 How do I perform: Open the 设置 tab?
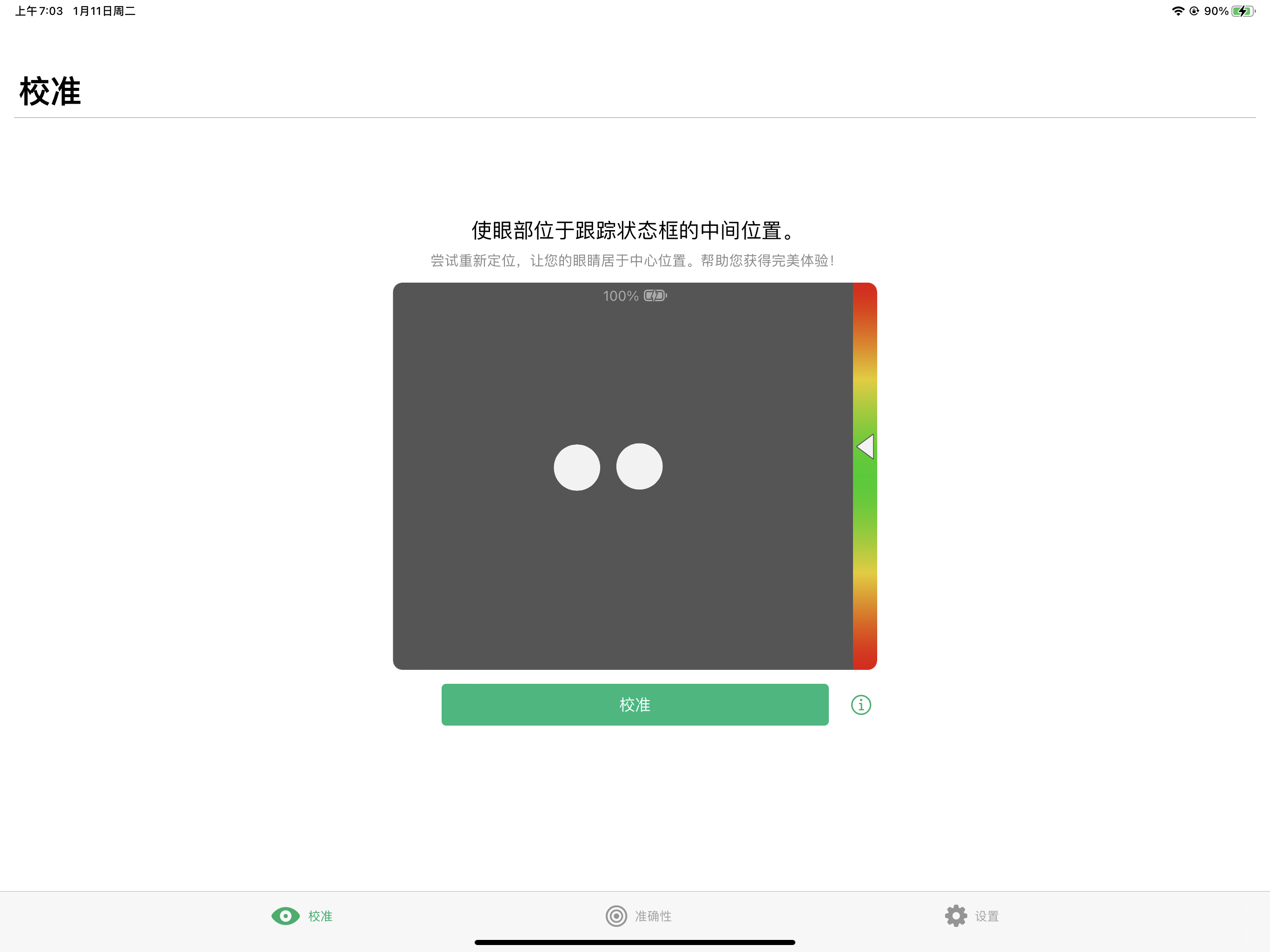972,916
